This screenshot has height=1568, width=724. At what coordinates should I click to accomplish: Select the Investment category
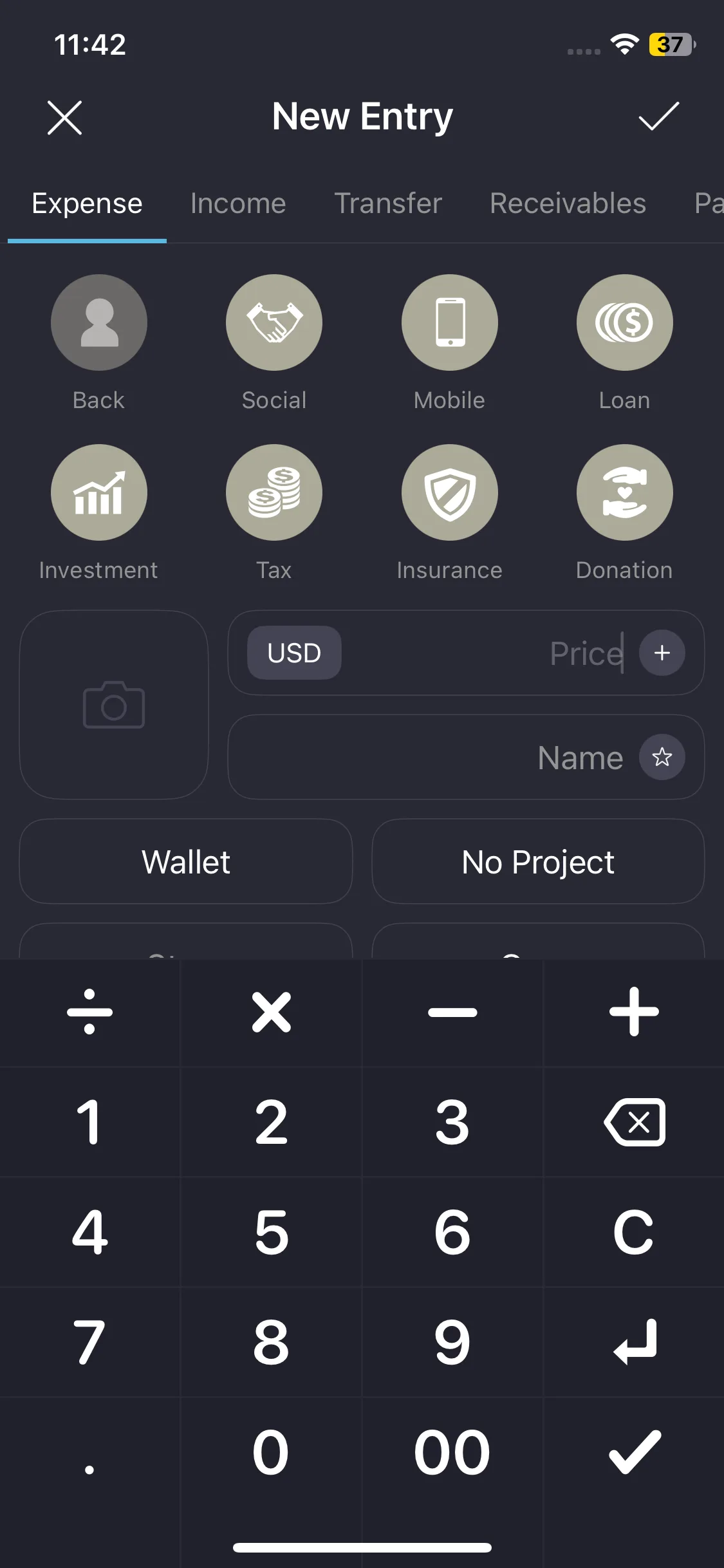click(99, 493)
